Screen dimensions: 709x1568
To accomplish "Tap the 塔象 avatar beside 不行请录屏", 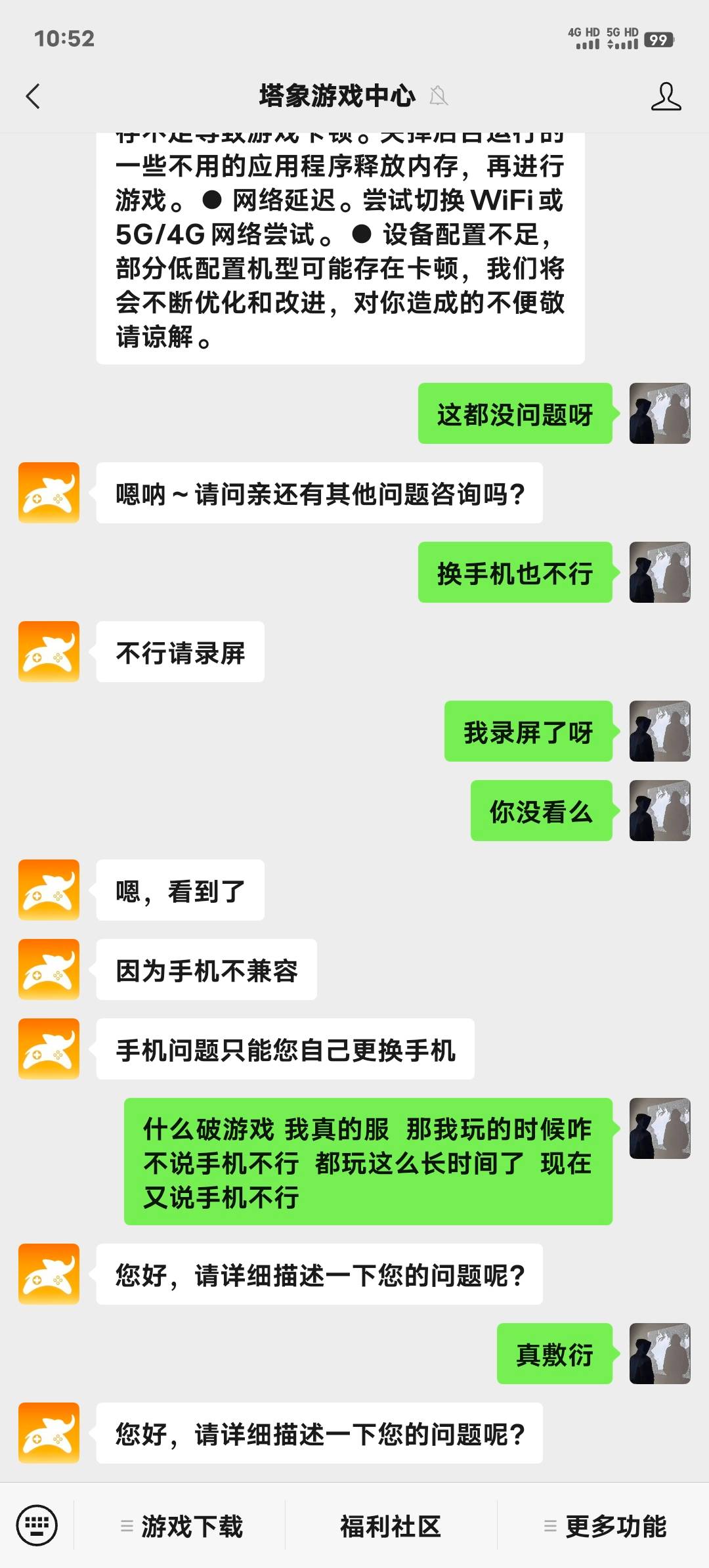I will pyautogui.click(x=49, y=651).
